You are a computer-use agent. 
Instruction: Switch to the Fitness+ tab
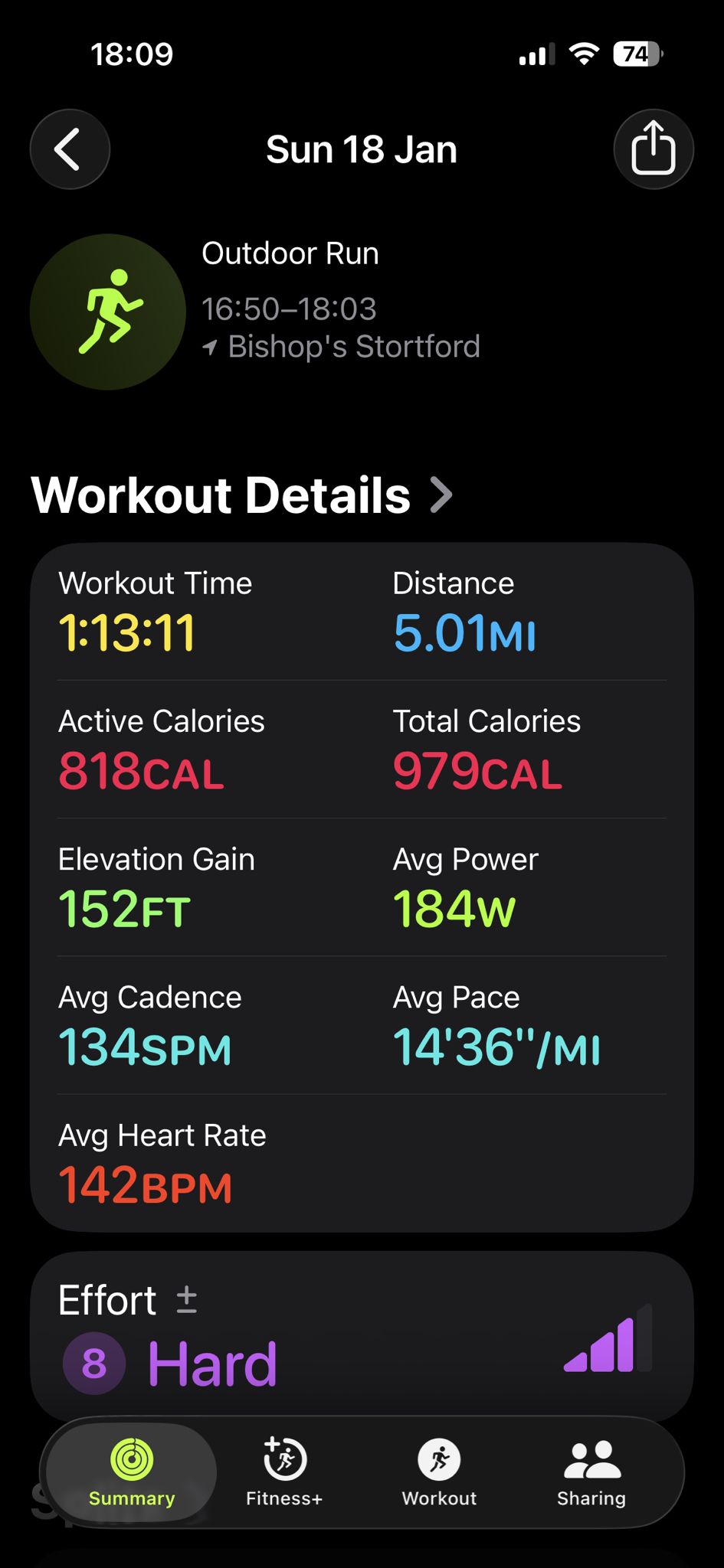[x=284, y=1473]
